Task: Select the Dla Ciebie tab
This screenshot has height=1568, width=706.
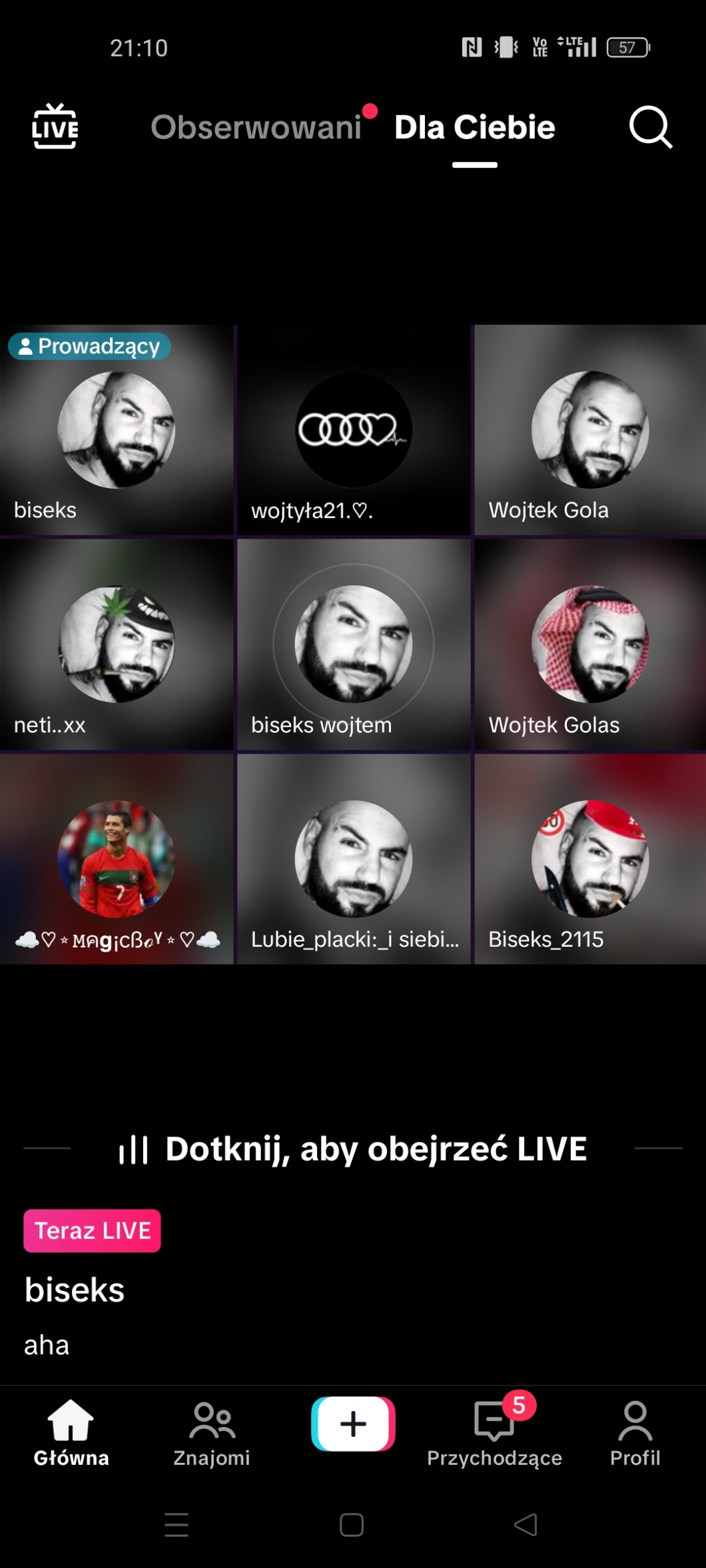Action: tap(474, 127)
